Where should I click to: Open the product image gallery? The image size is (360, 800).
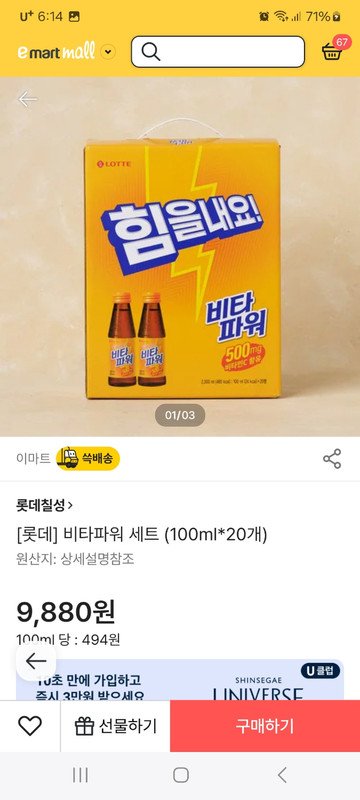point(180,257)
